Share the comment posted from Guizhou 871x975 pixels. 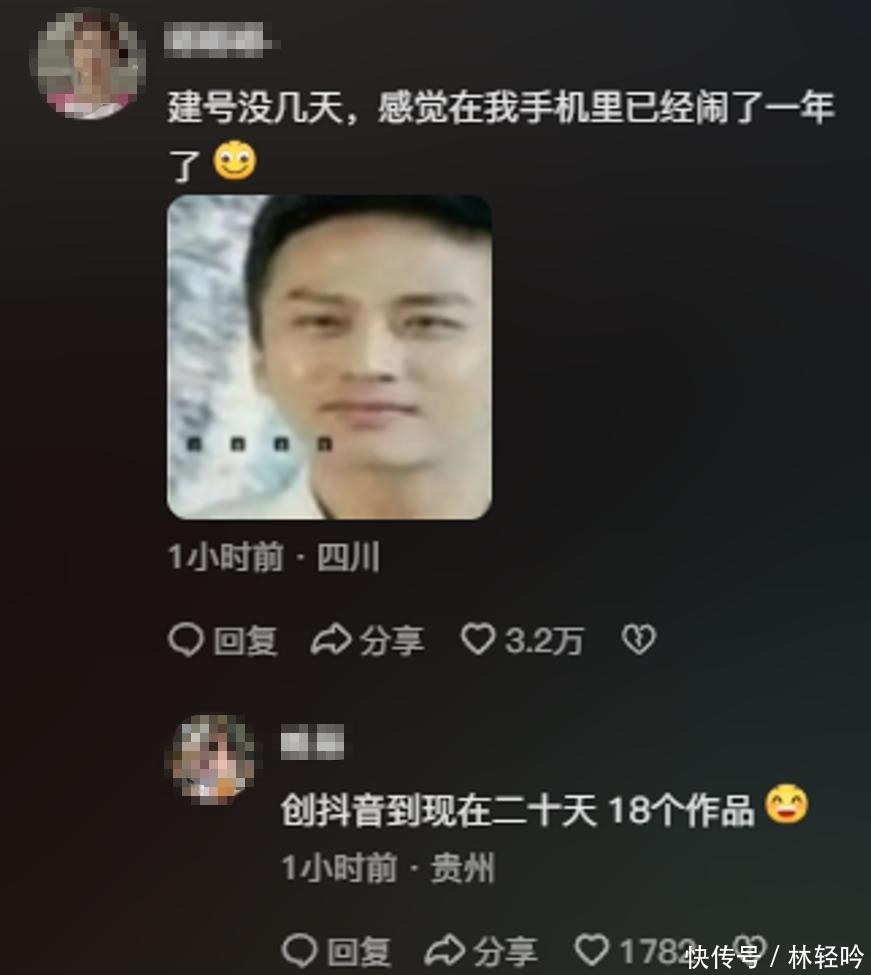[481, 951]
